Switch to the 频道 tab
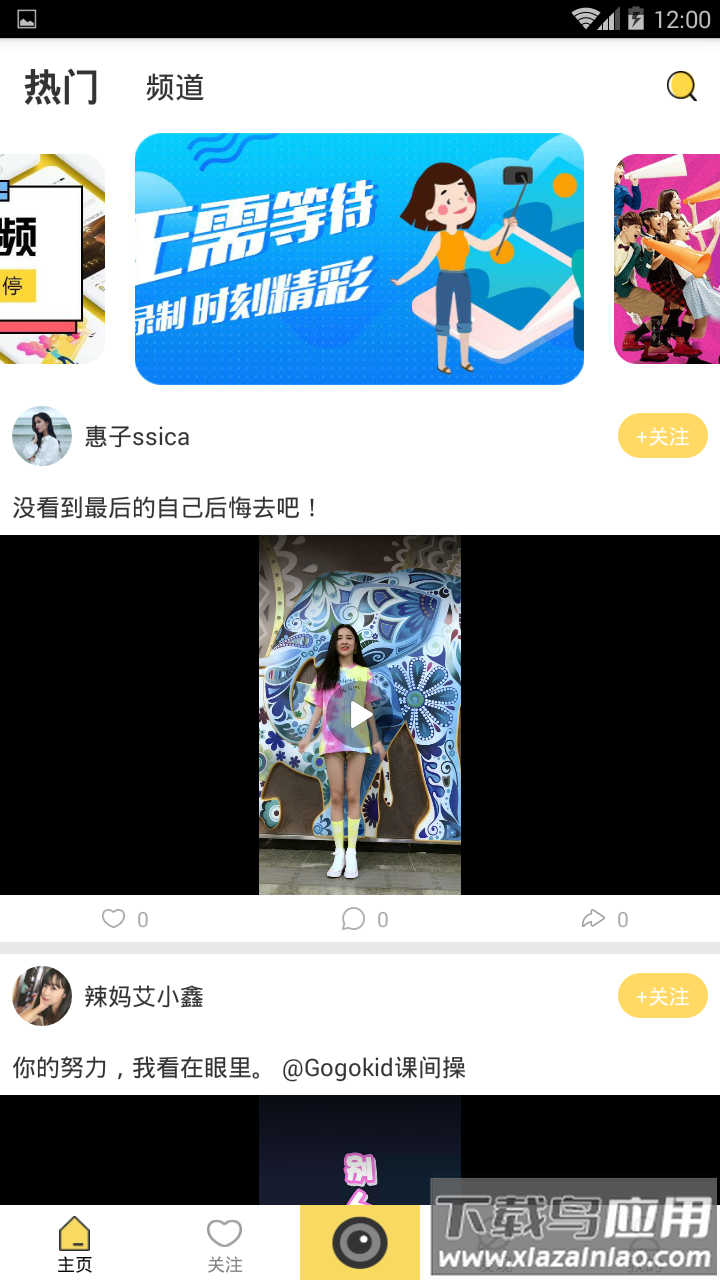The image size is (720, 1280). pyautogui.click(x=175, y=87)
